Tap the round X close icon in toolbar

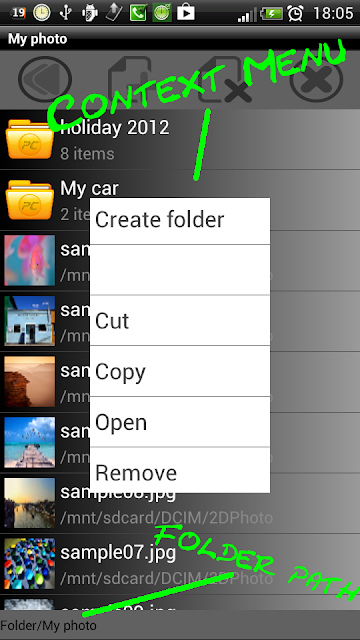coord(316,80)
